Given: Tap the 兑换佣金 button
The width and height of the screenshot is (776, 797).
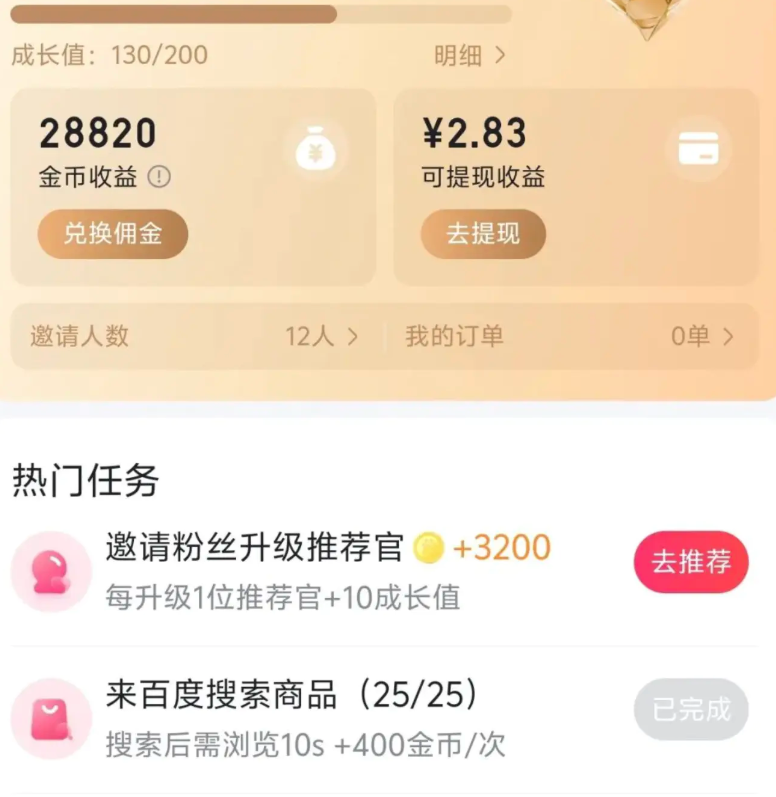Looking at the screenshot, I should [113, 234].
